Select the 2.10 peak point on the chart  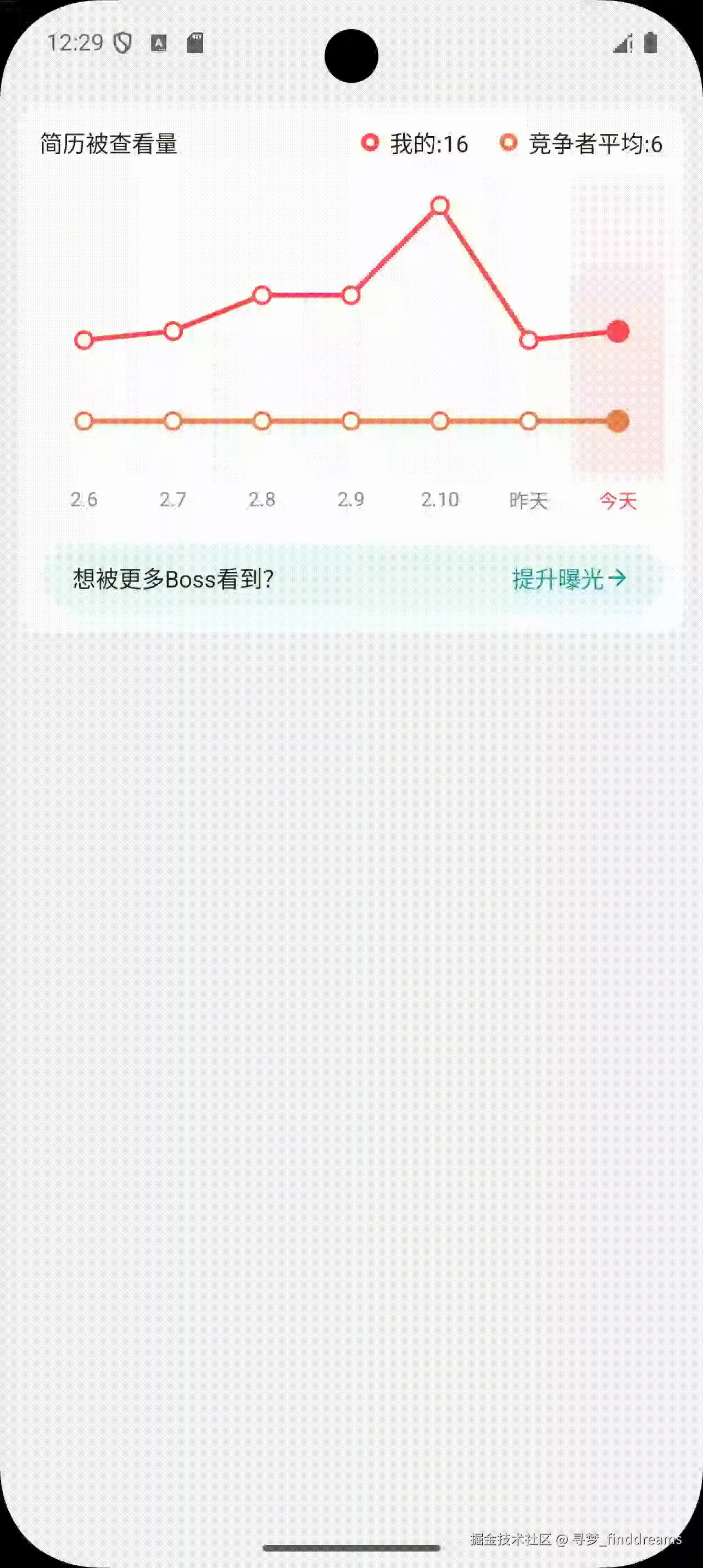440,206
